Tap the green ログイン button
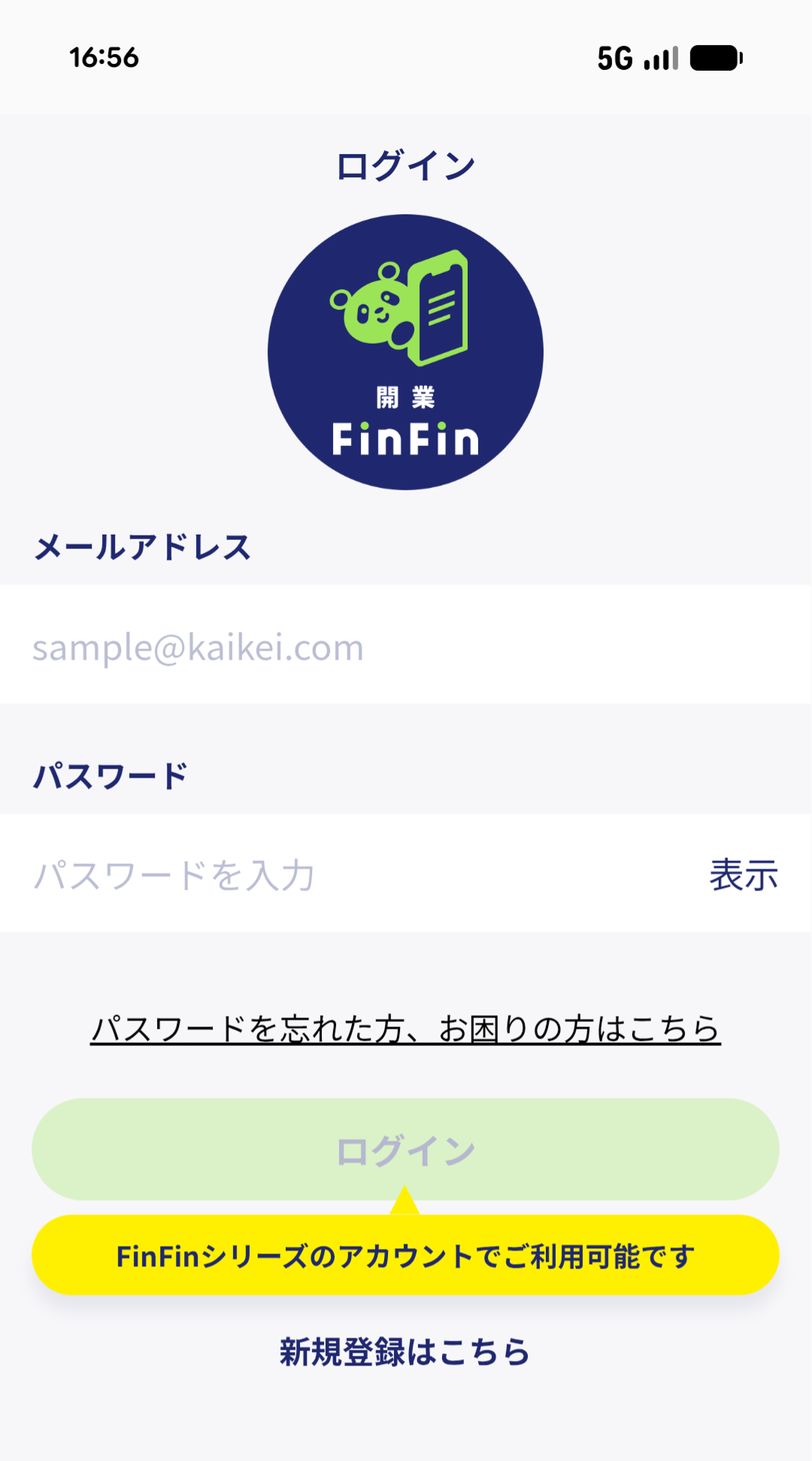The height and width of the screenshot is (1461, 812). 405,1149
